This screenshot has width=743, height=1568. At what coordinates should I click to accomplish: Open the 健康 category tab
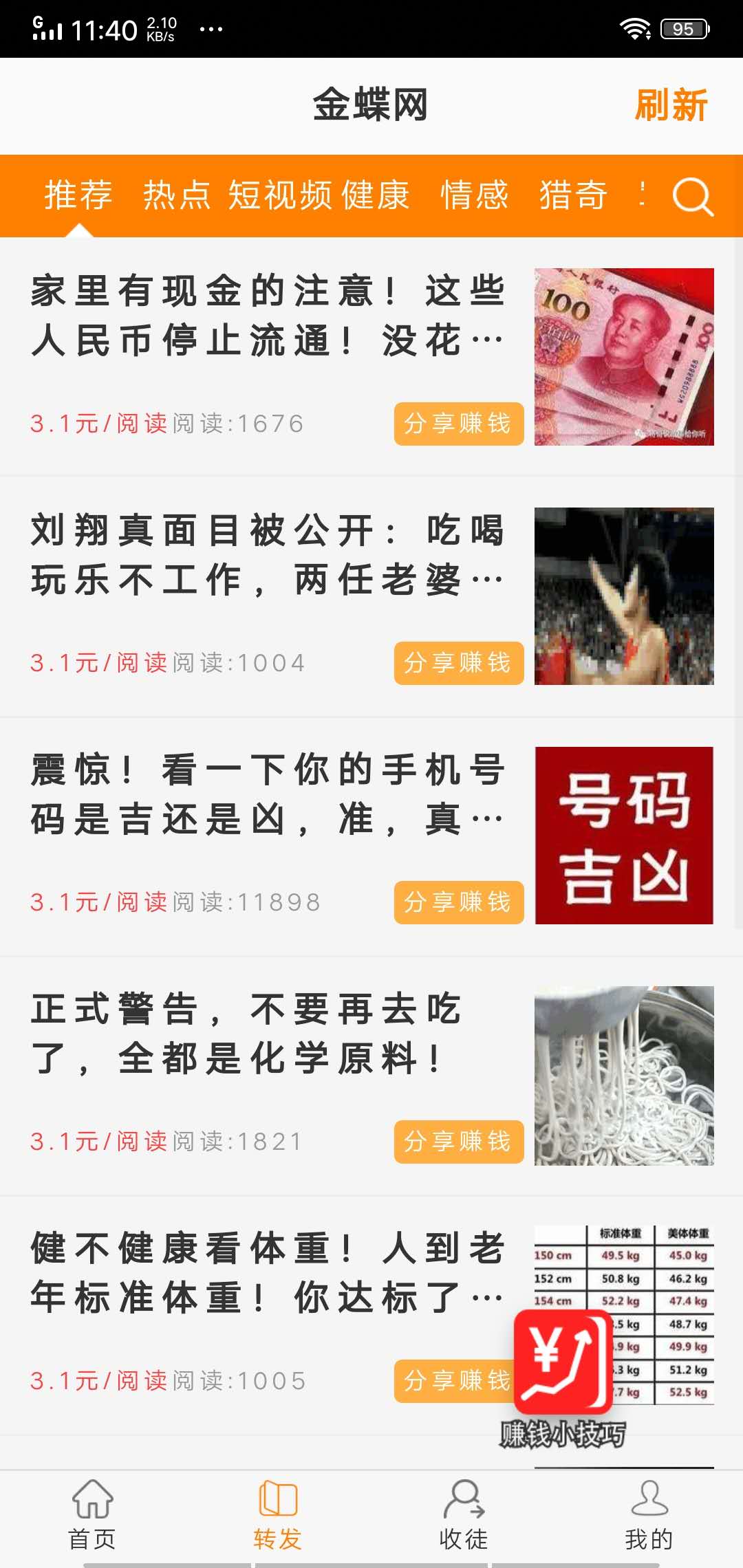(x=375, y=196)
